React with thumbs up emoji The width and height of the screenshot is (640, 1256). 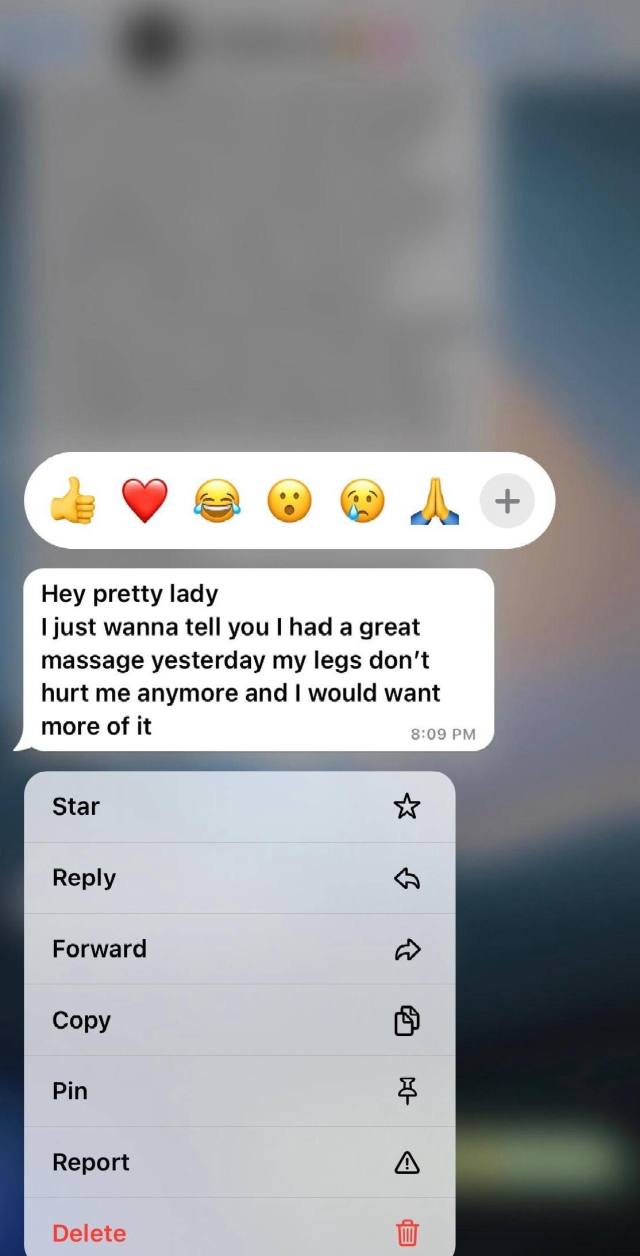[x=73, y=501]
